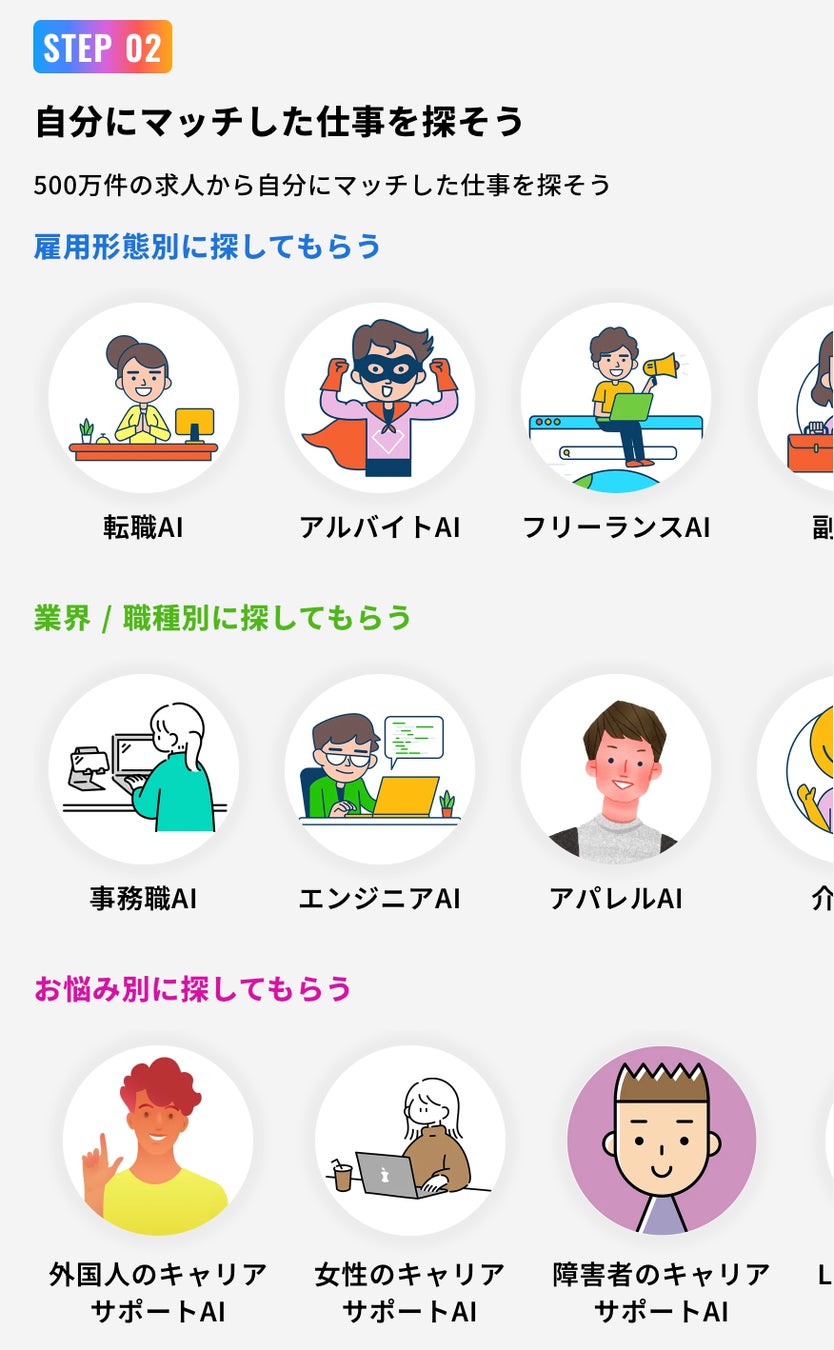Image resolution: width=834 pixels, height=1350 pixels.
Task: Open 事務職AI under industry search
Action: tap(143, 769)
